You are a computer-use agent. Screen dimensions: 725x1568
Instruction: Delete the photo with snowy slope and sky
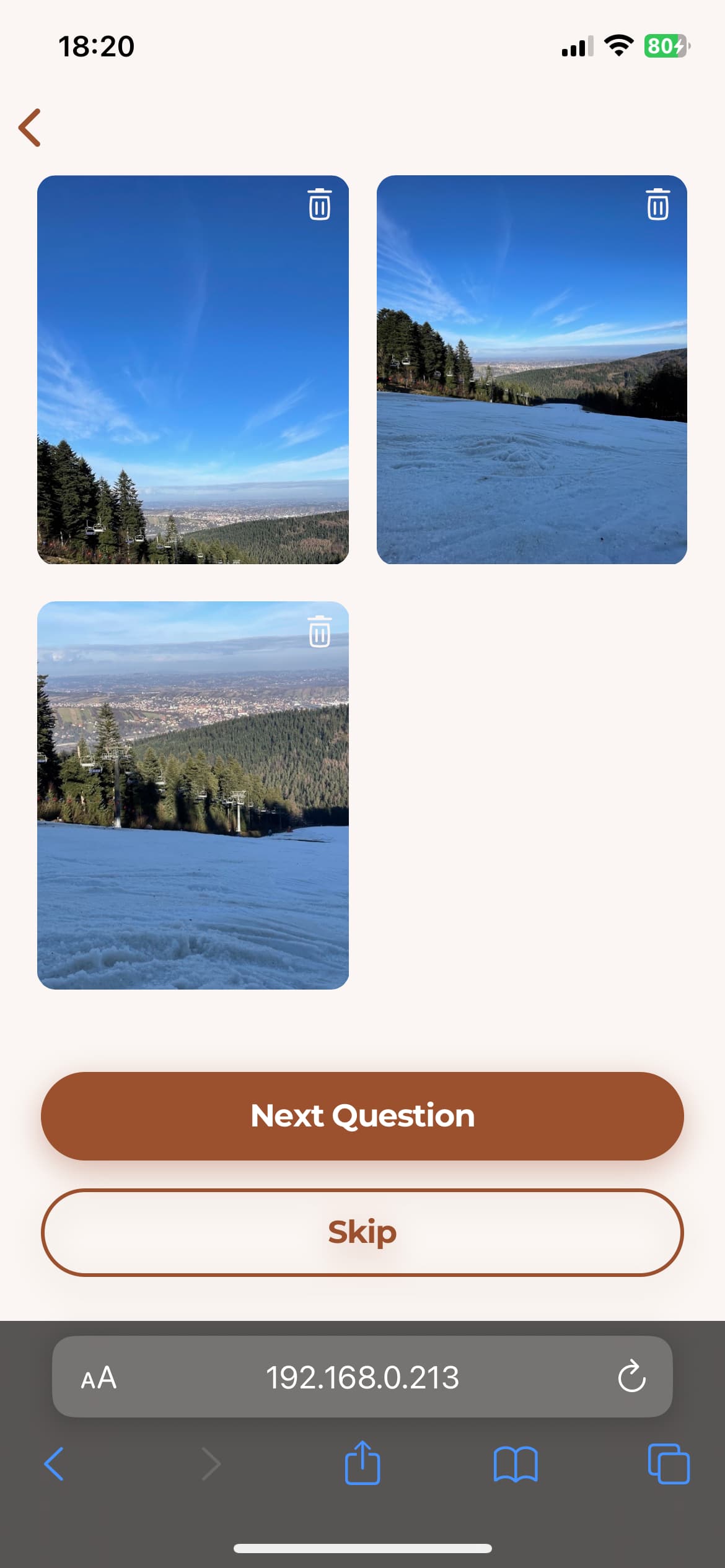[x=657, y=204]
